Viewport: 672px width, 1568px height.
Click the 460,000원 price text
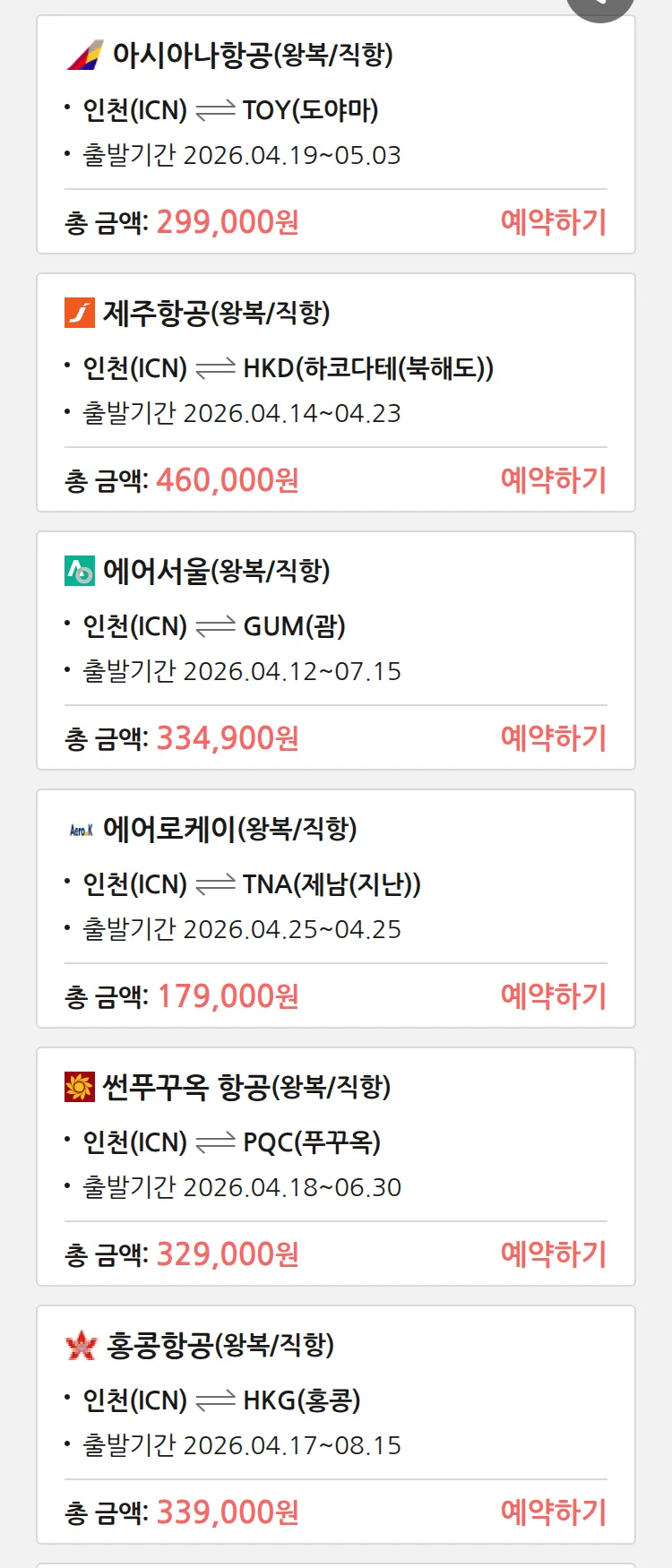[x=227, y=480]
